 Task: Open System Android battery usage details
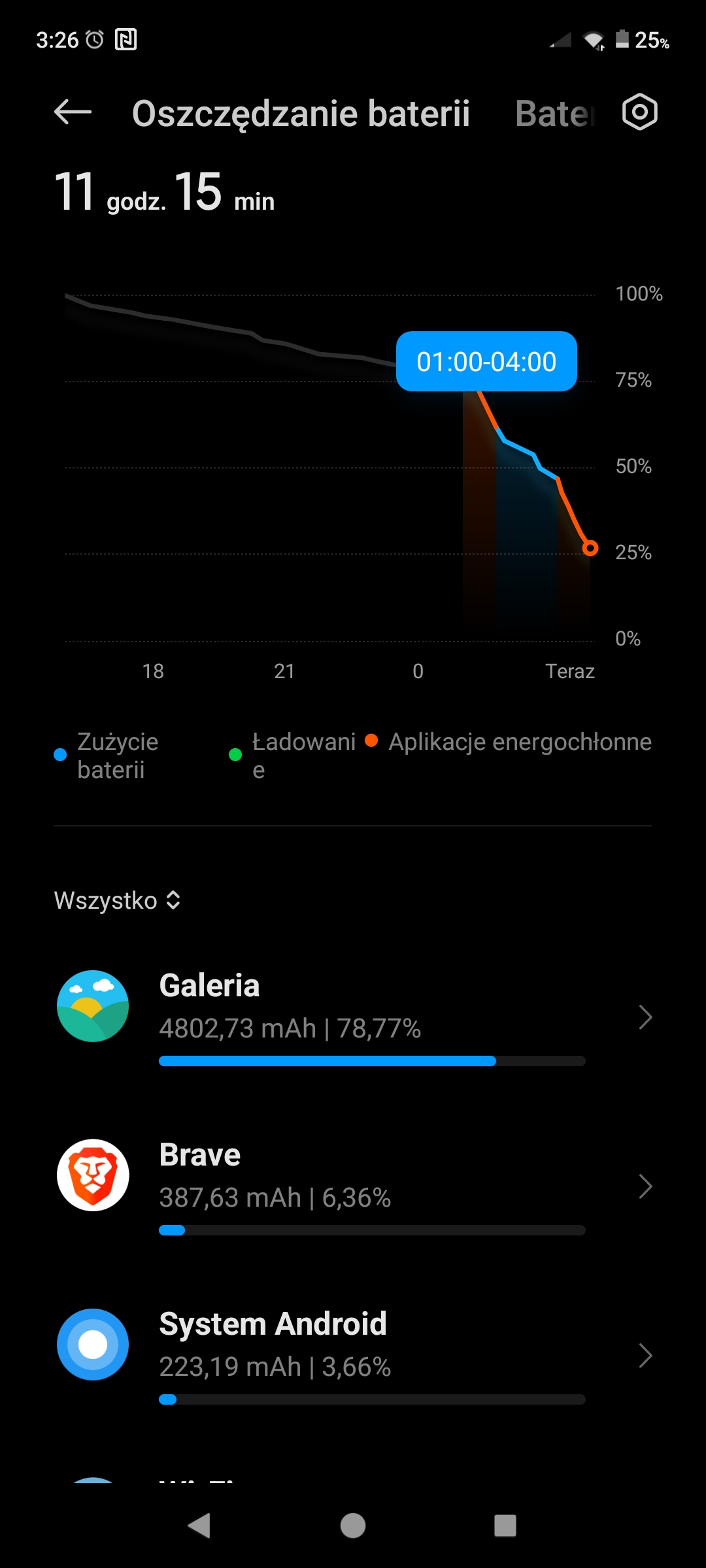[x=353, y=1355]
